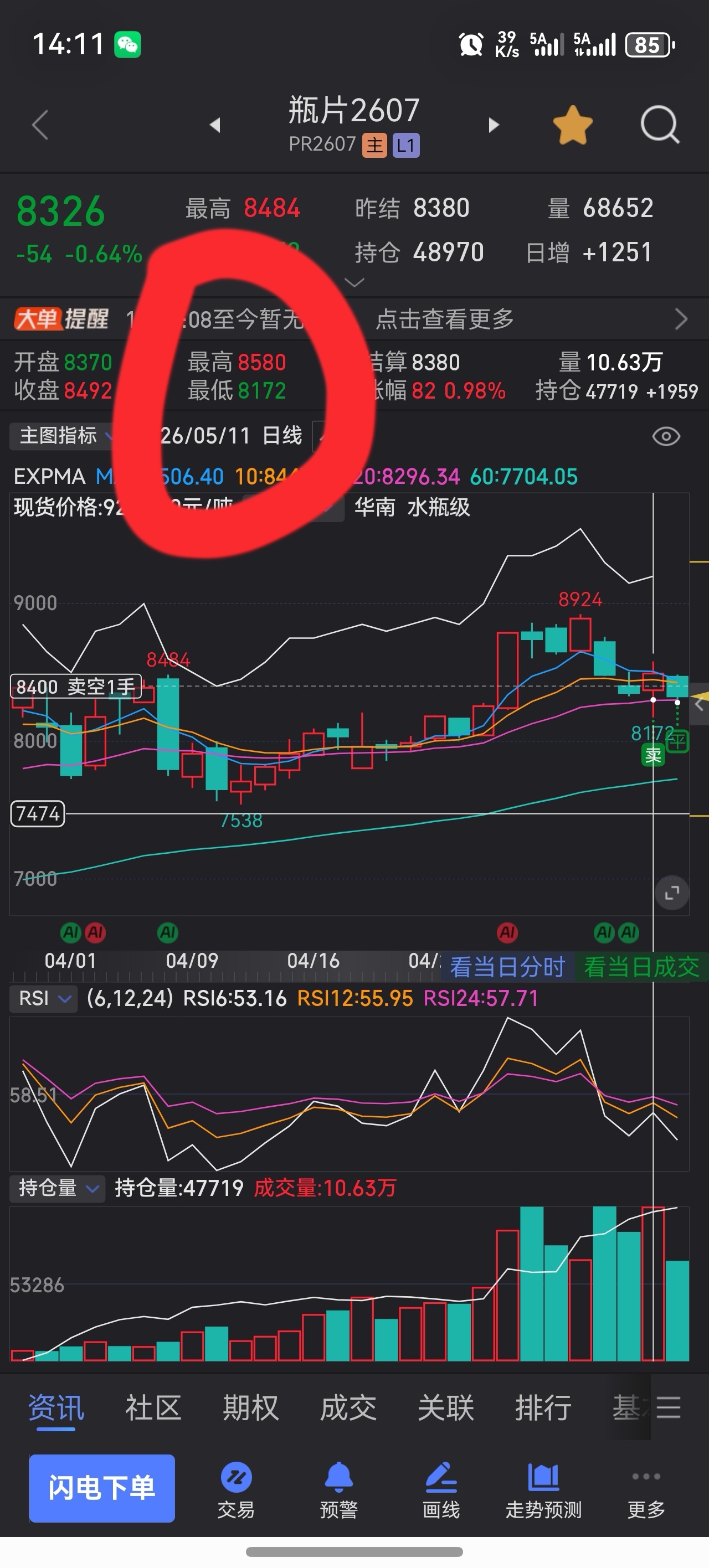Image resolution: width=709 pixels, height=1568 pixels.
Task: Expand the chart to fullscreen
Action: pyautogui.click(x=672, y=893)
